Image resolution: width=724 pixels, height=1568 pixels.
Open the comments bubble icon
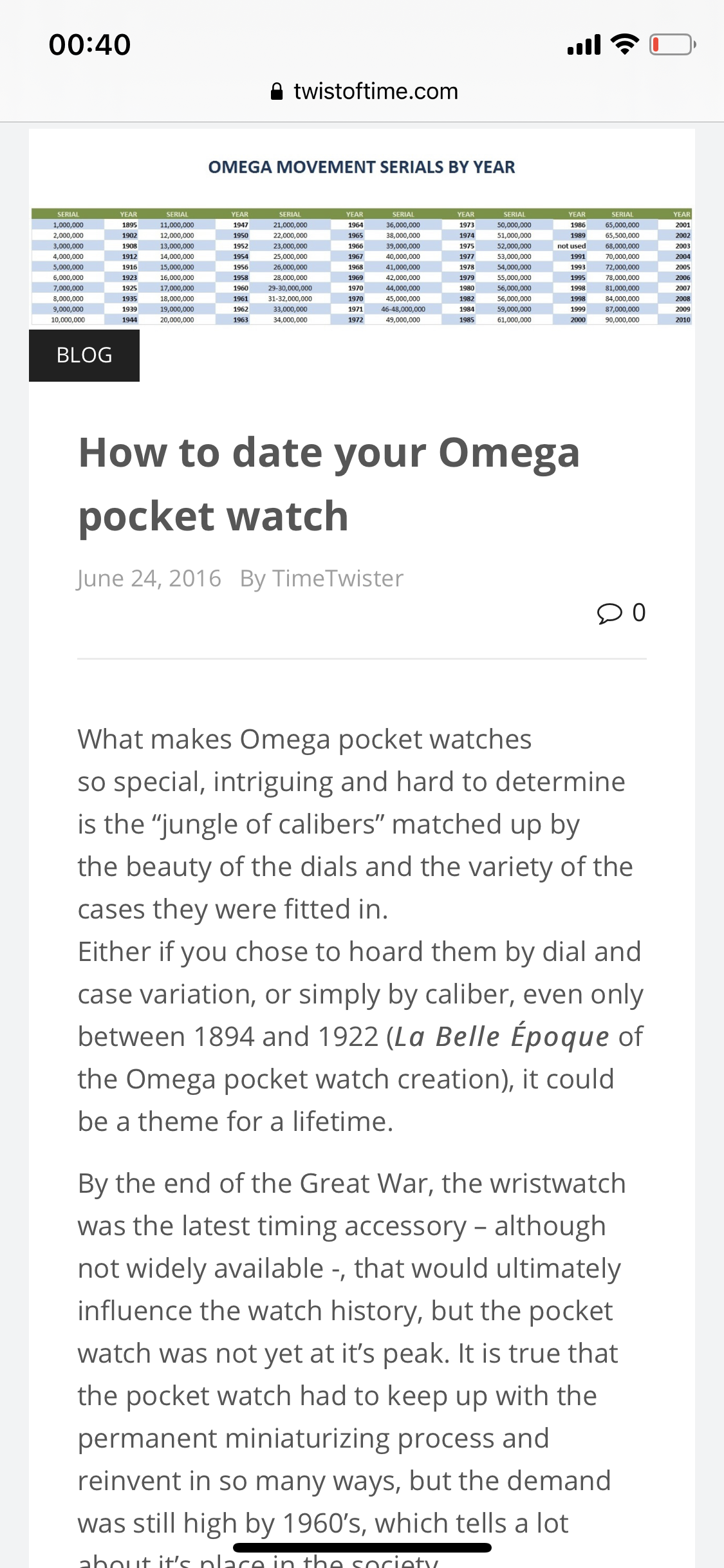pyautogui.click(x=609, y=613)
